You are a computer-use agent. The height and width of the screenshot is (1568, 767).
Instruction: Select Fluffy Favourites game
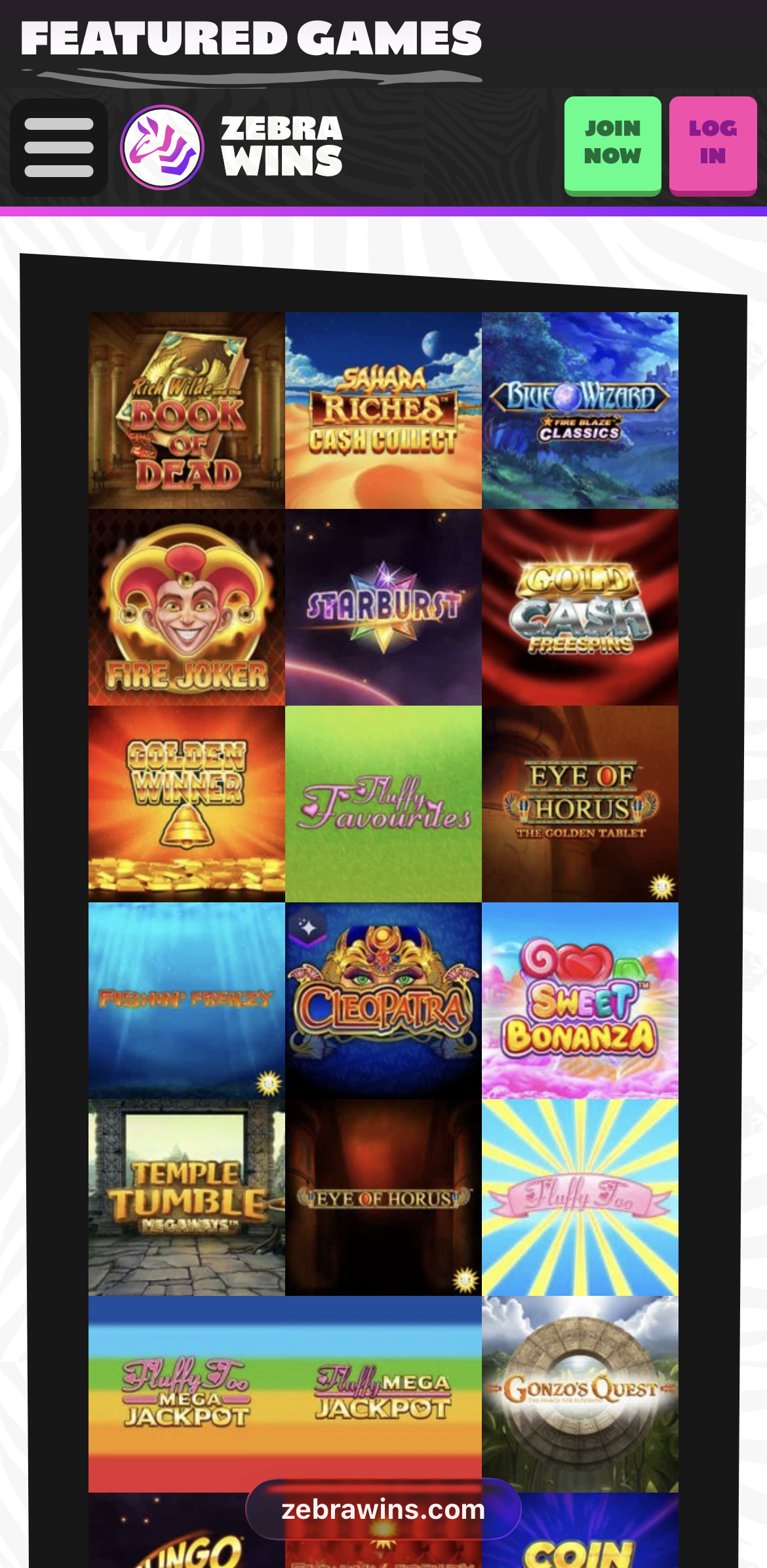point(383,804)
